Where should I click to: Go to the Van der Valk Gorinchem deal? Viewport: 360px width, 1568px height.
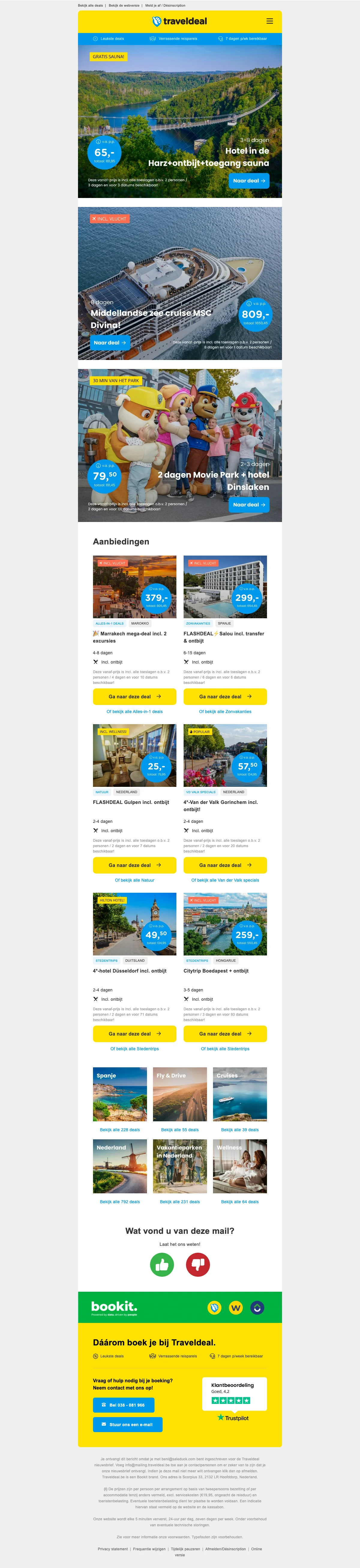(x=225, y=865)
